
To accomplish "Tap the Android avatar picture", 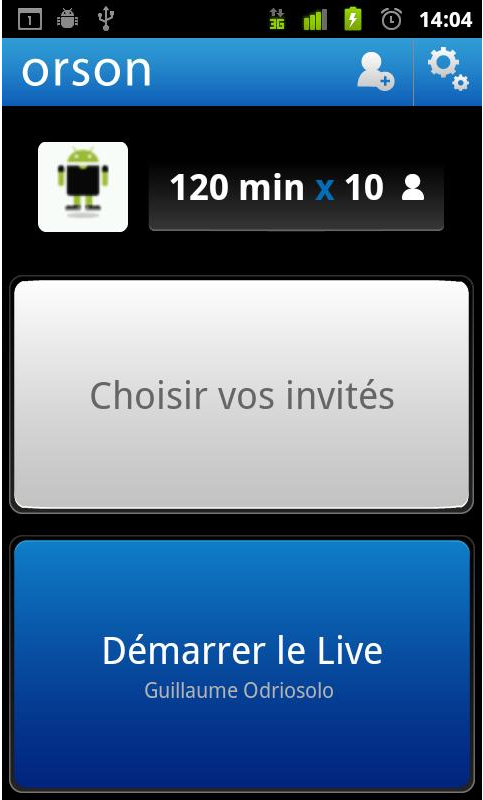I will (x=83, y=187).
